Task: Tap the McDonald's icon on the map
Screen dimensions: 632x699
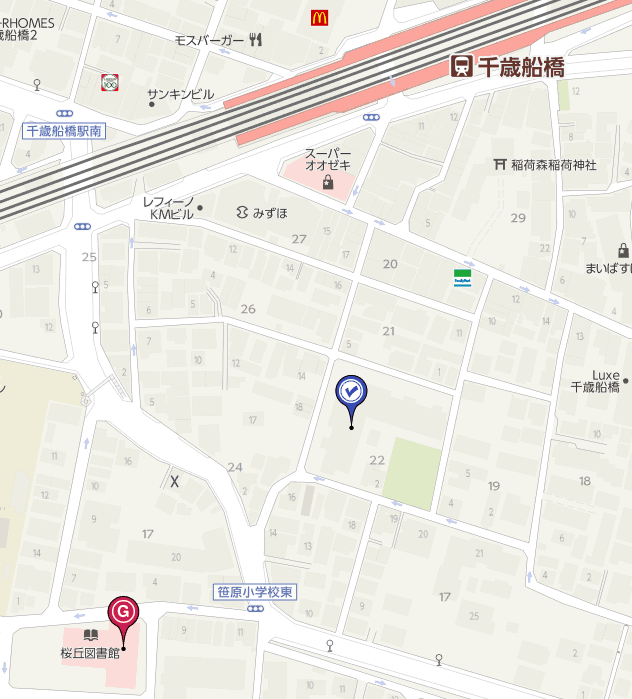Action: pos(319,16)
